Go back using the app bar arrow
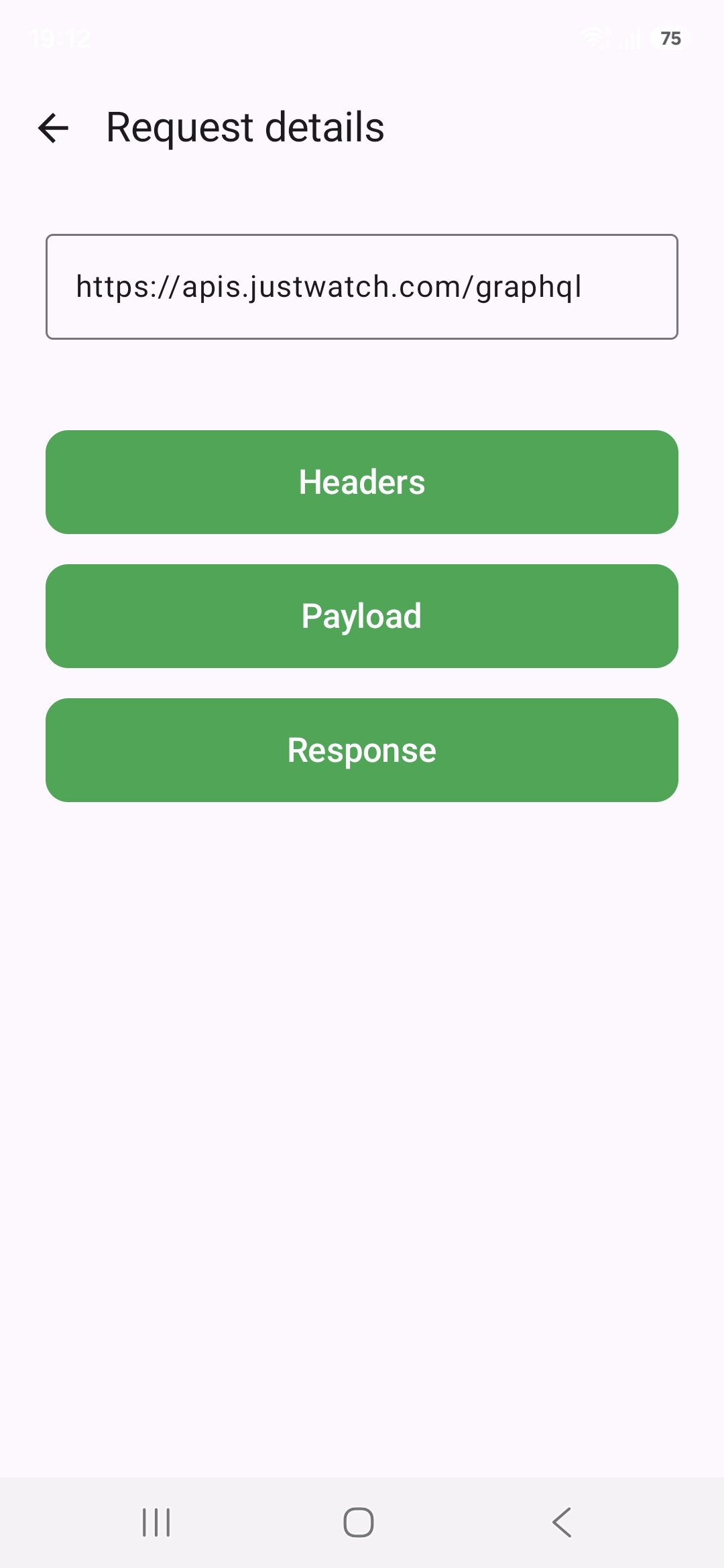 tap(54, 128)
